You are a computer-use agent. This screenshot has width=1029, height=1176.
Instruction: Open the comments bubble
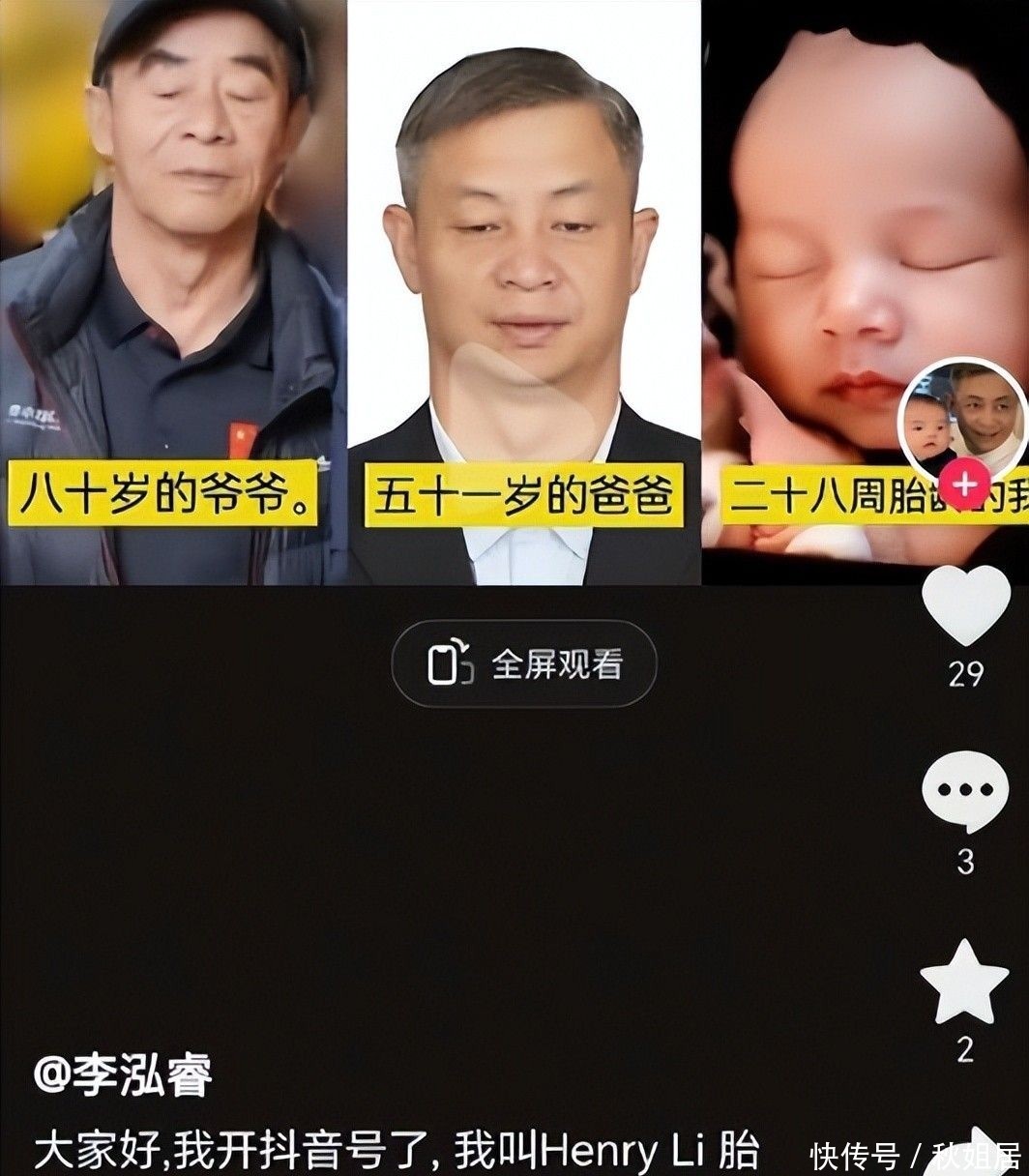pos(964,793)
